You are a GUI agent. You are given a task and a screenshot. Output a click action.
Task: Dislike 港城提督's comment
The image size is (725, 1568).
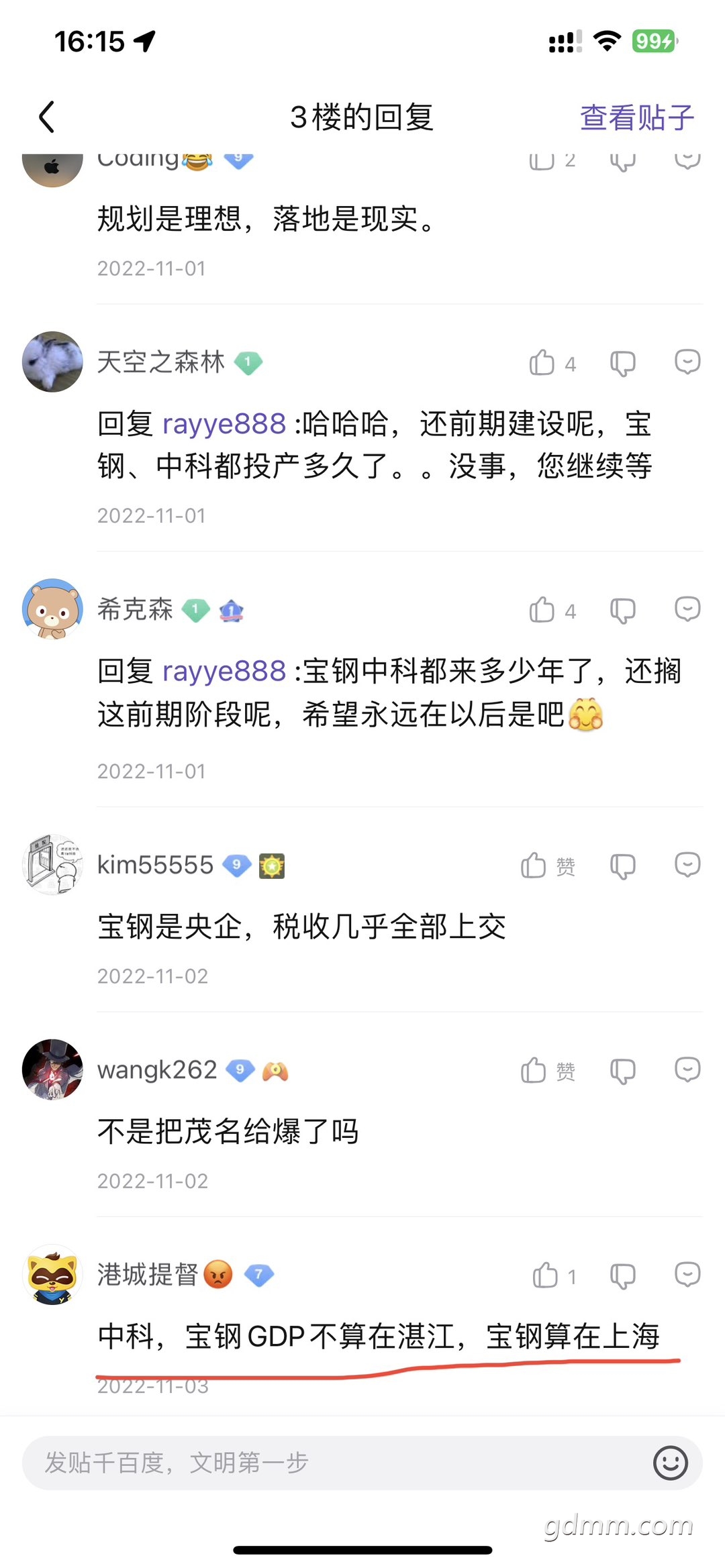(x=622, y=1275)
